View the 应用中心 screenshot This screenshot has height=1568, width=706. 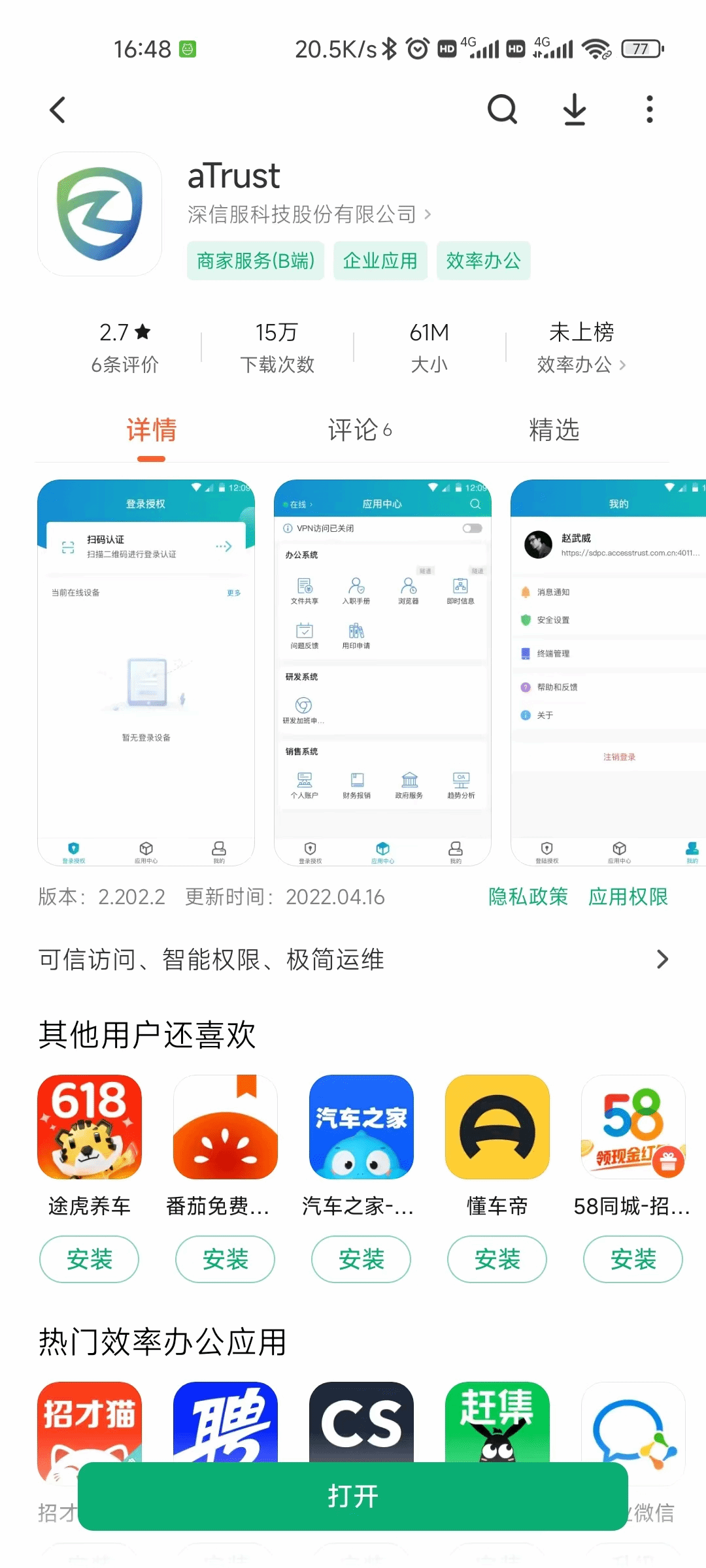click(382, 673)
